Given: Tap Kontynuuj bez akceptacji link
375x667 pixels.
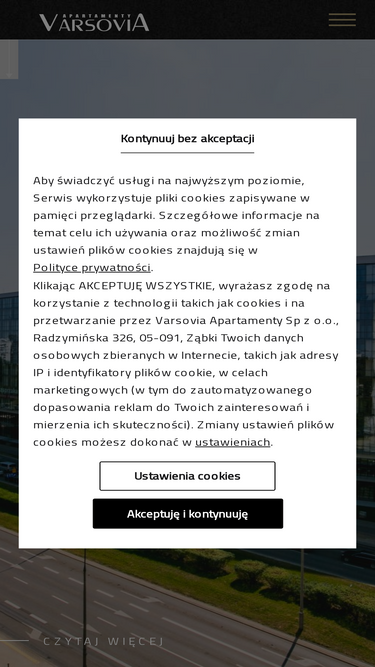Looking at the screenshot, I should 188,139.
